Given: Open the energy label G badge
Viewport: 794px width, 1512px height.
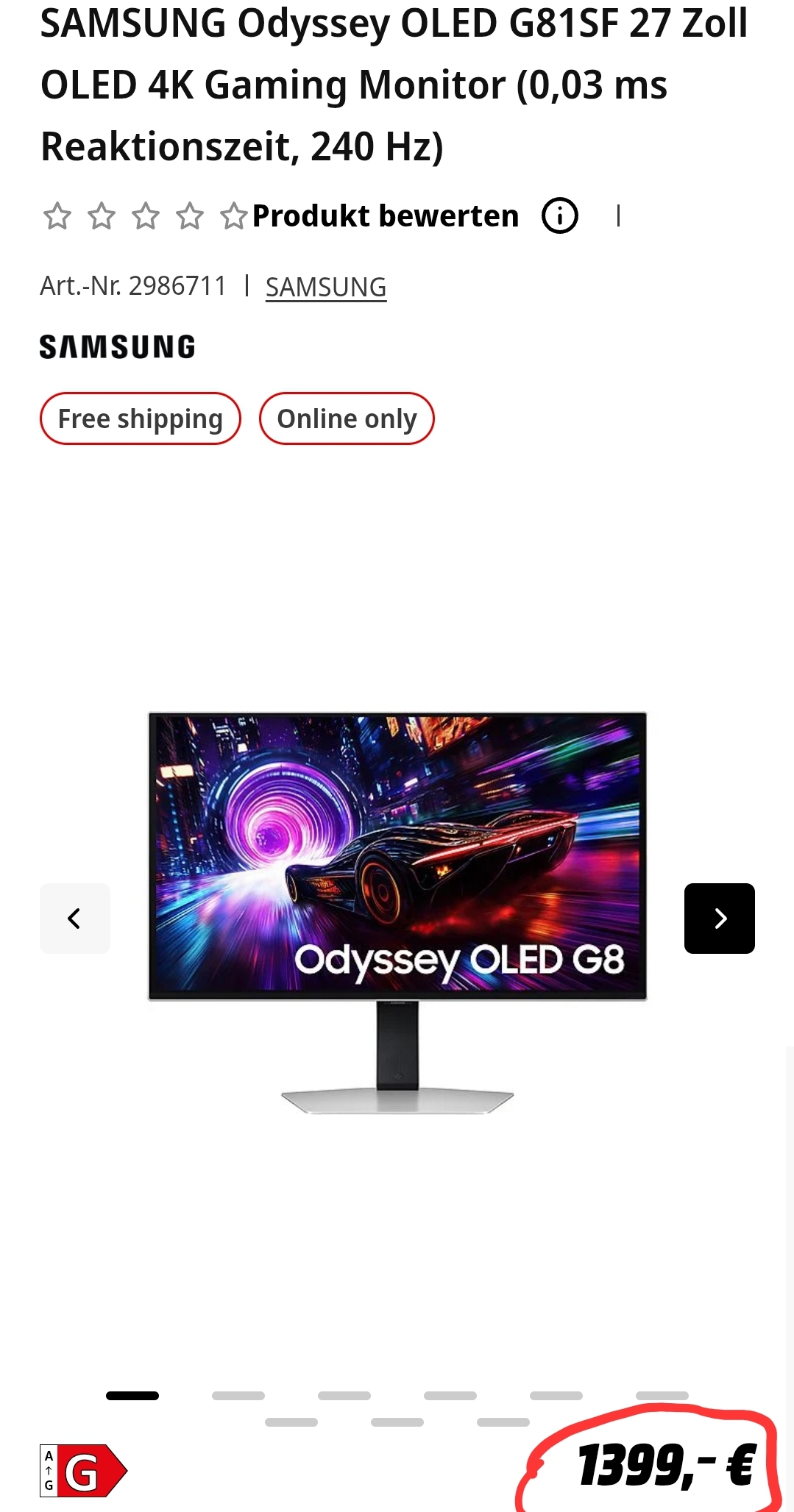Looking at the screenshot, I should (x=84, y=1471).
